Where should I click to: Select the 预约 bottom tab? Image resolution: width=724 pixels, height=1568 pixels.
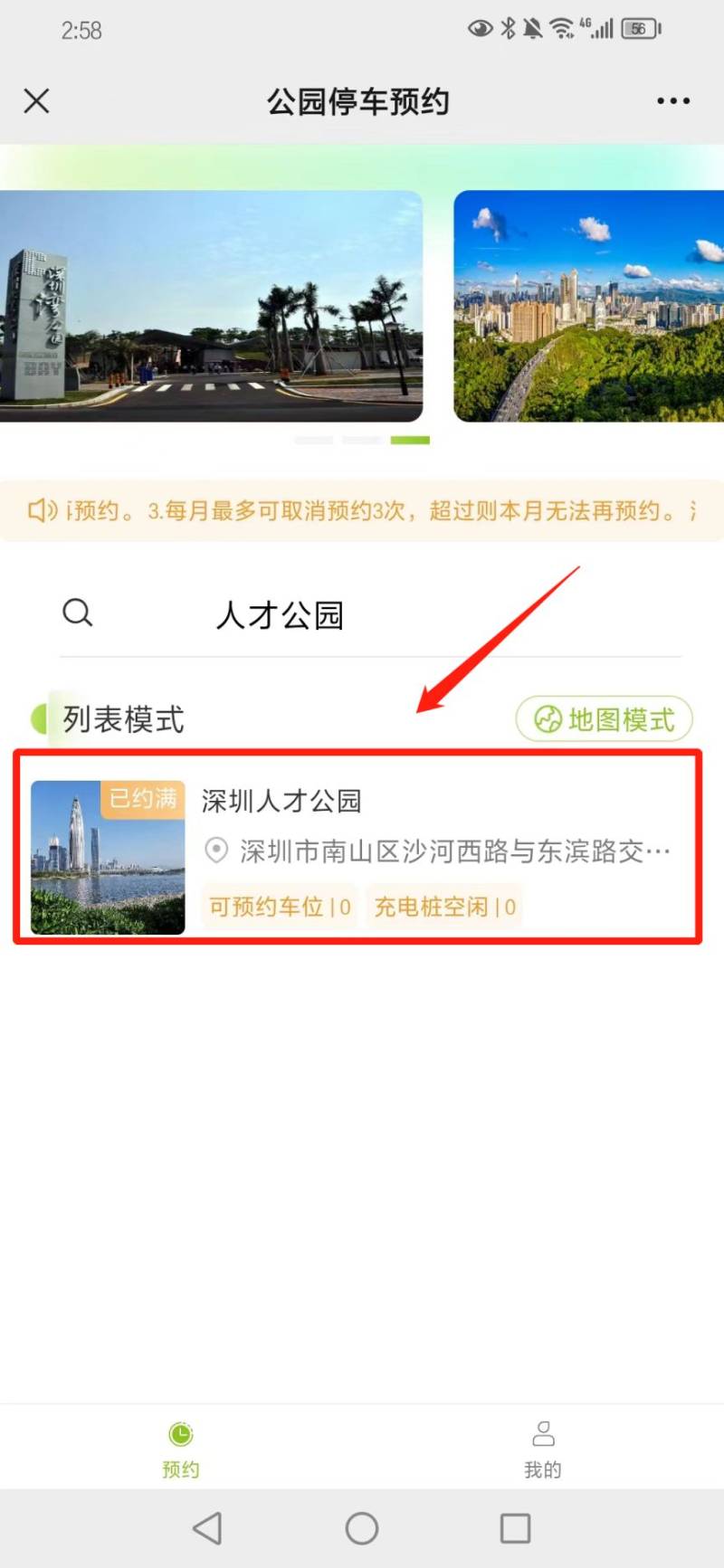click(181, 1448)
